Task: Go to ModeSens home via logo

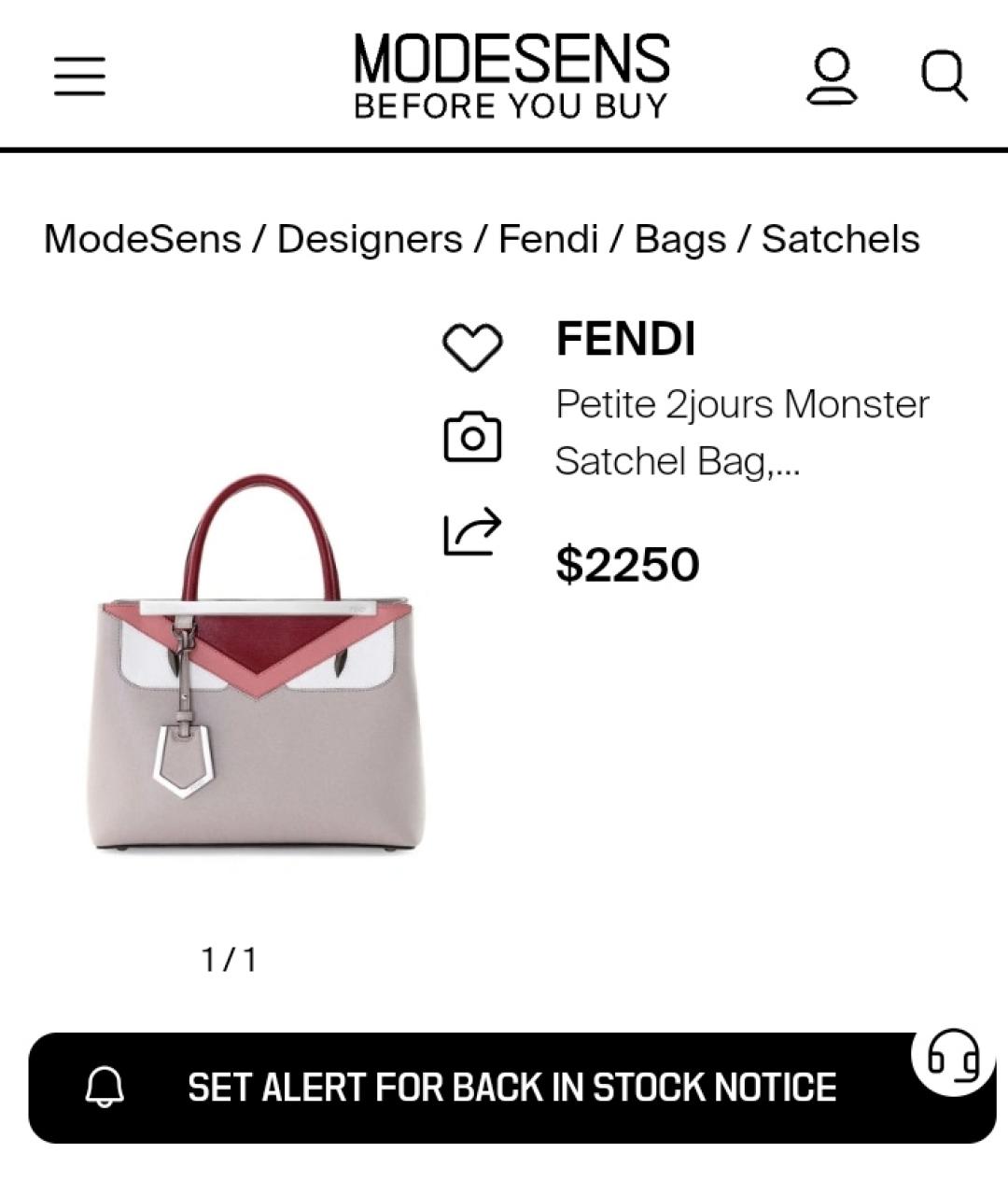Action: 511,77
